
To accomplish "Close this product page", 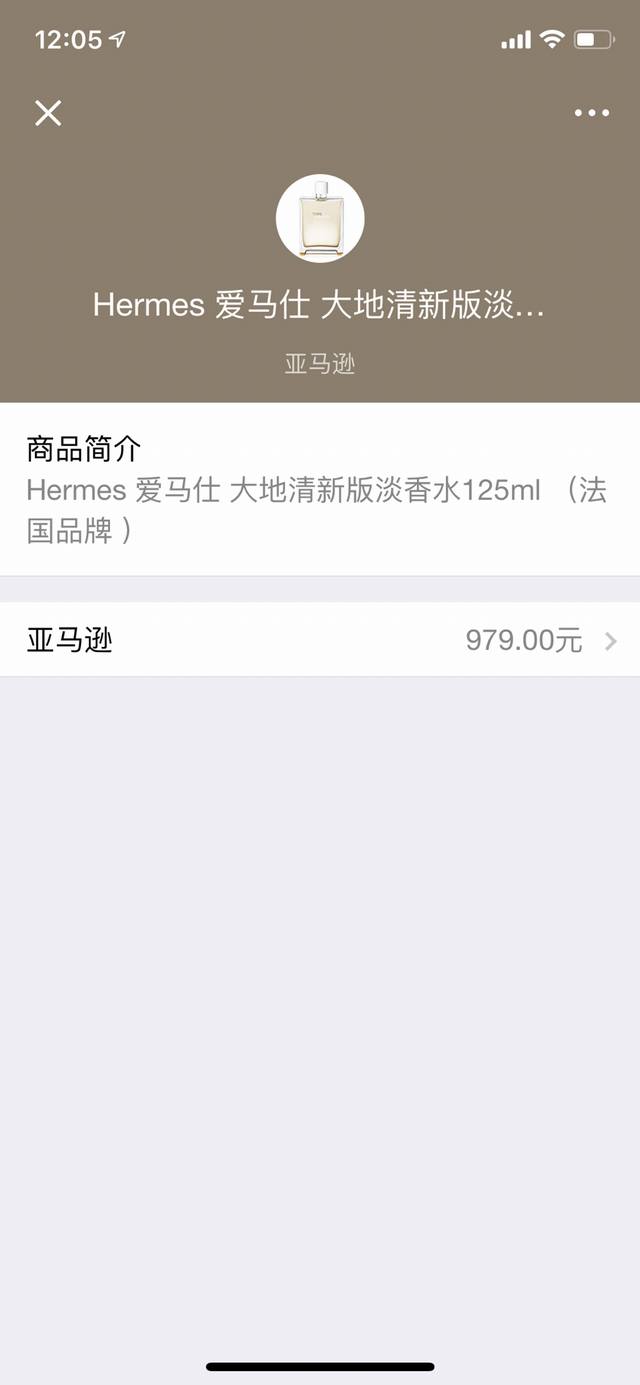I will point(48,113).
